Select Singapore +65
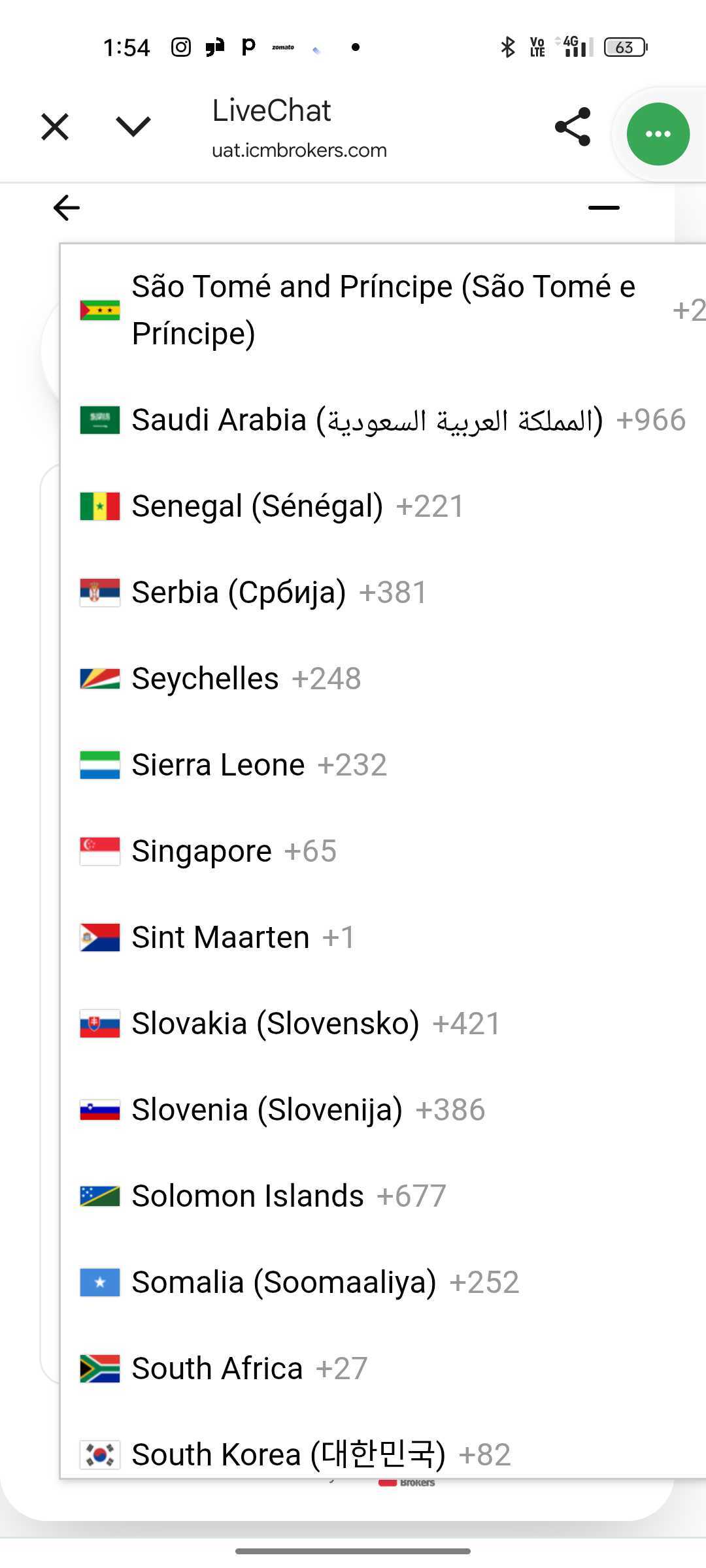 pos(233,851)
